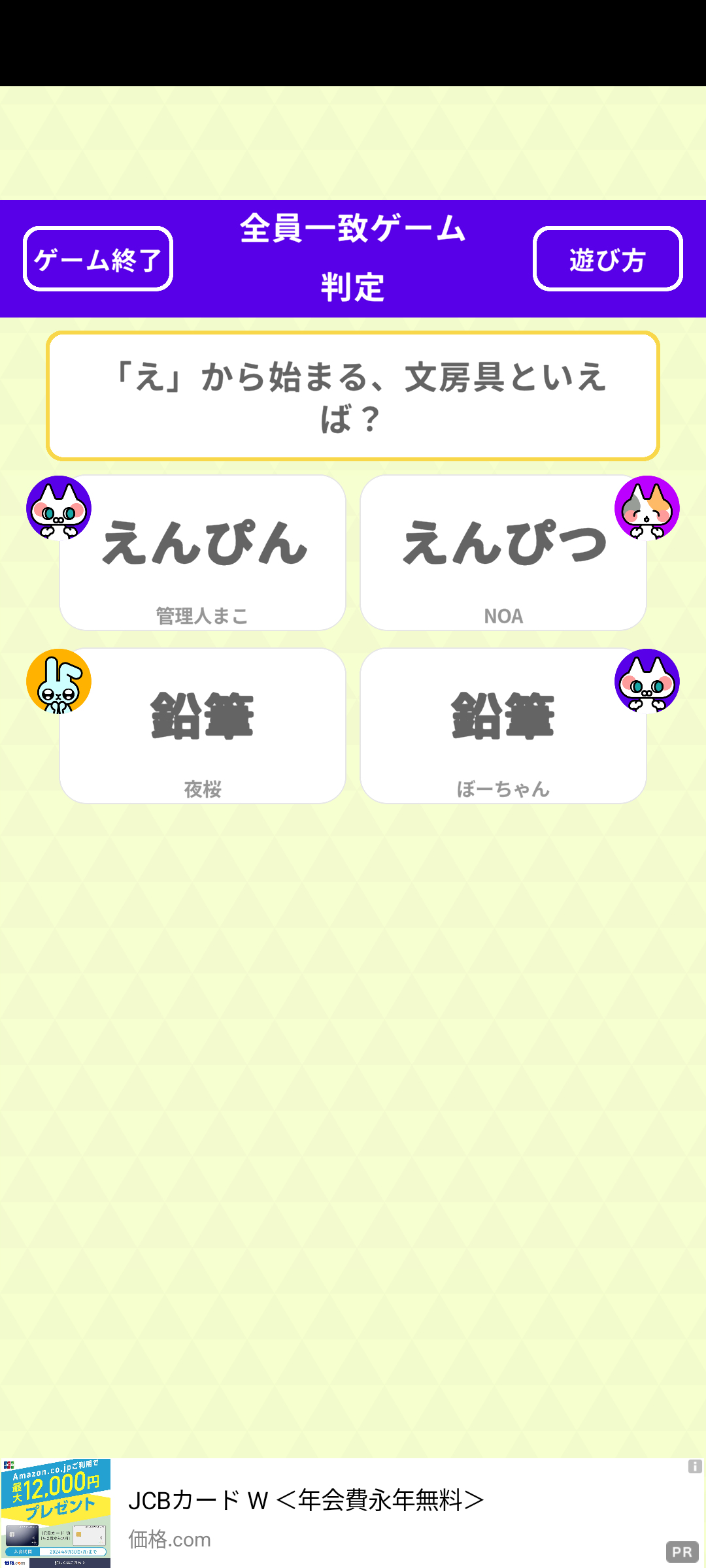The image size is (706, 1568).
Task: Select ぼーちゃん's answer card 鉛筆
Action: click(x=503, y=726)
